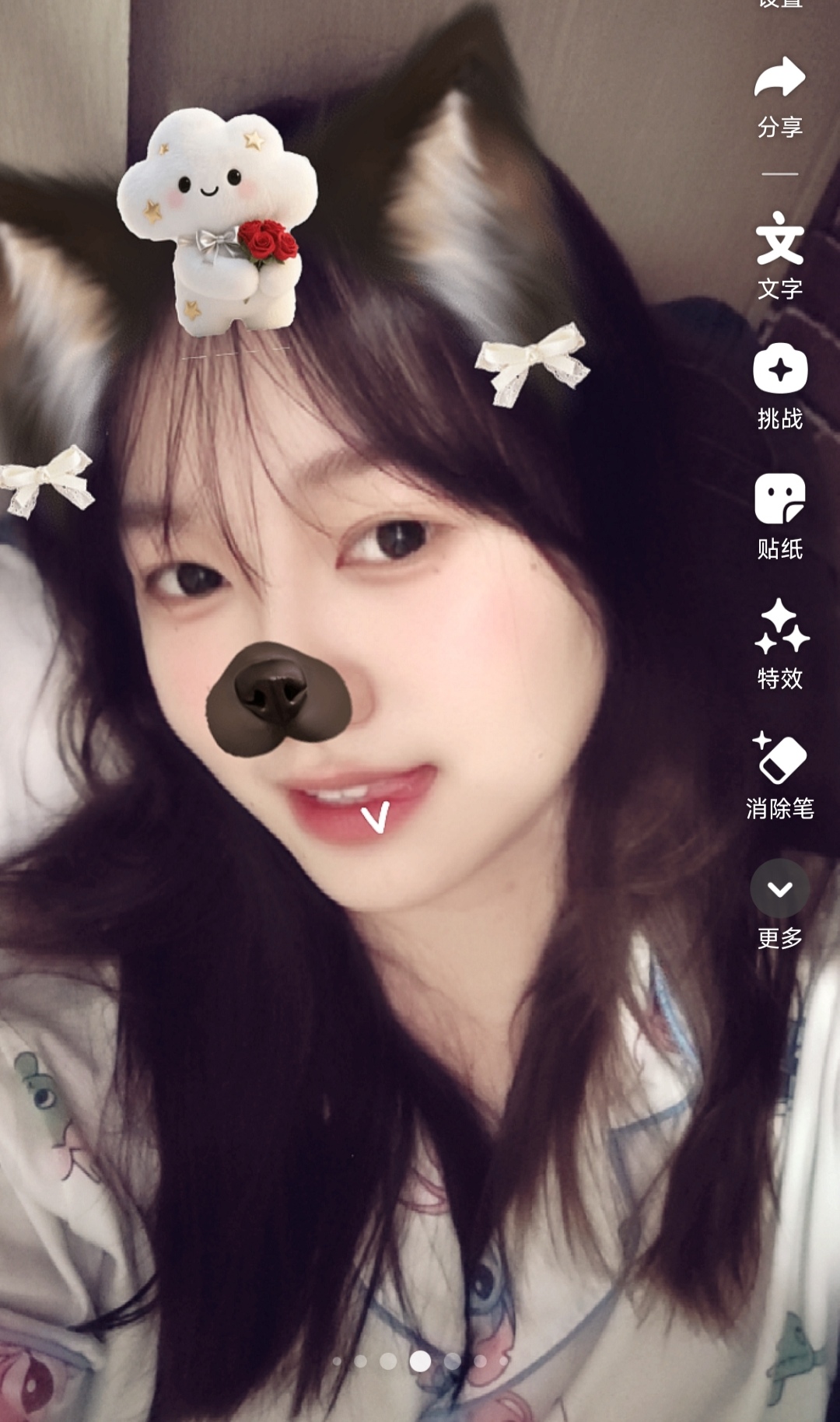Image resolution: width=840 pixels, height=1422 pixels.
Task: Add text with the 文字 tool
Action: pyautogui.click(x=779, y=239)
